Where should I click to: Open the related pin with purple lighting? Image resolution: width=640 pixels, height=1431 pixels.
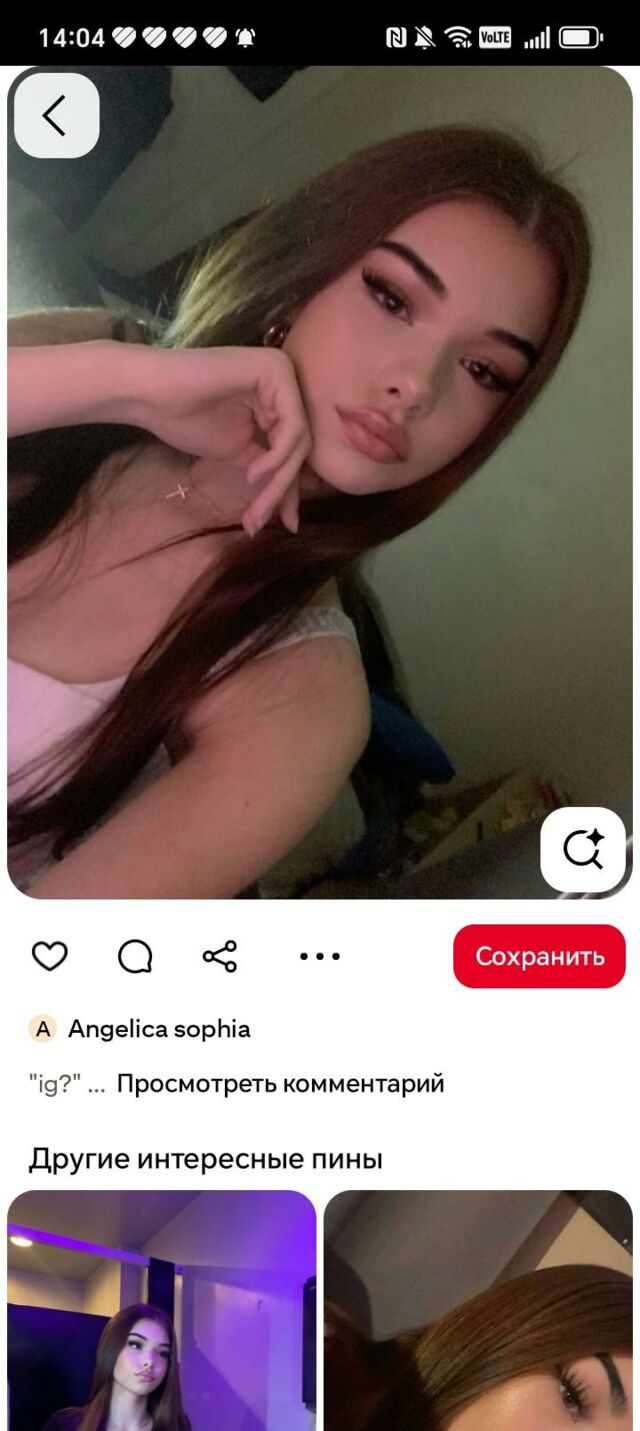[x=162, y=1310]
